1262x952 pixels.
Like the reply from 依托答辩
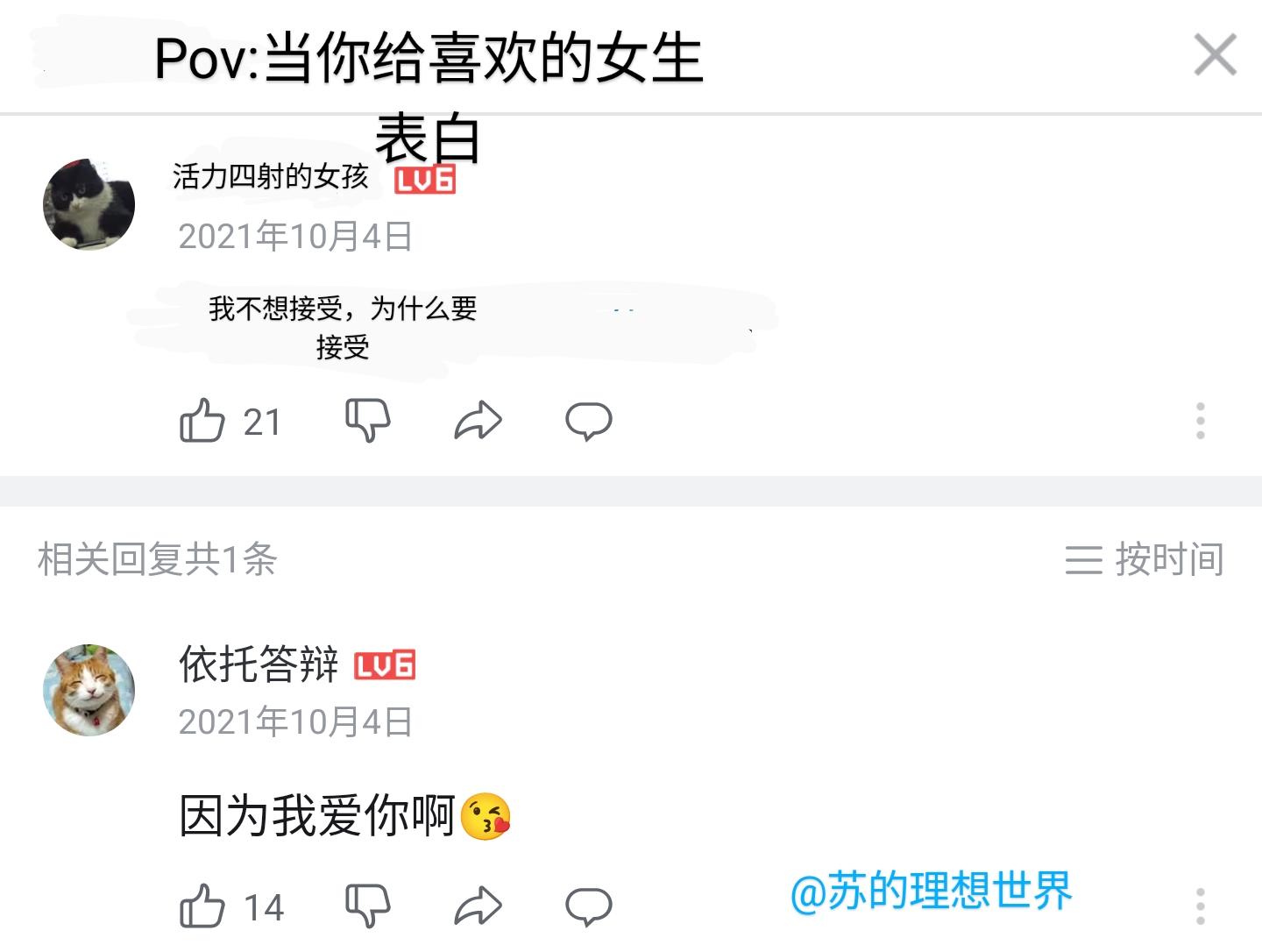click(202, 906)
